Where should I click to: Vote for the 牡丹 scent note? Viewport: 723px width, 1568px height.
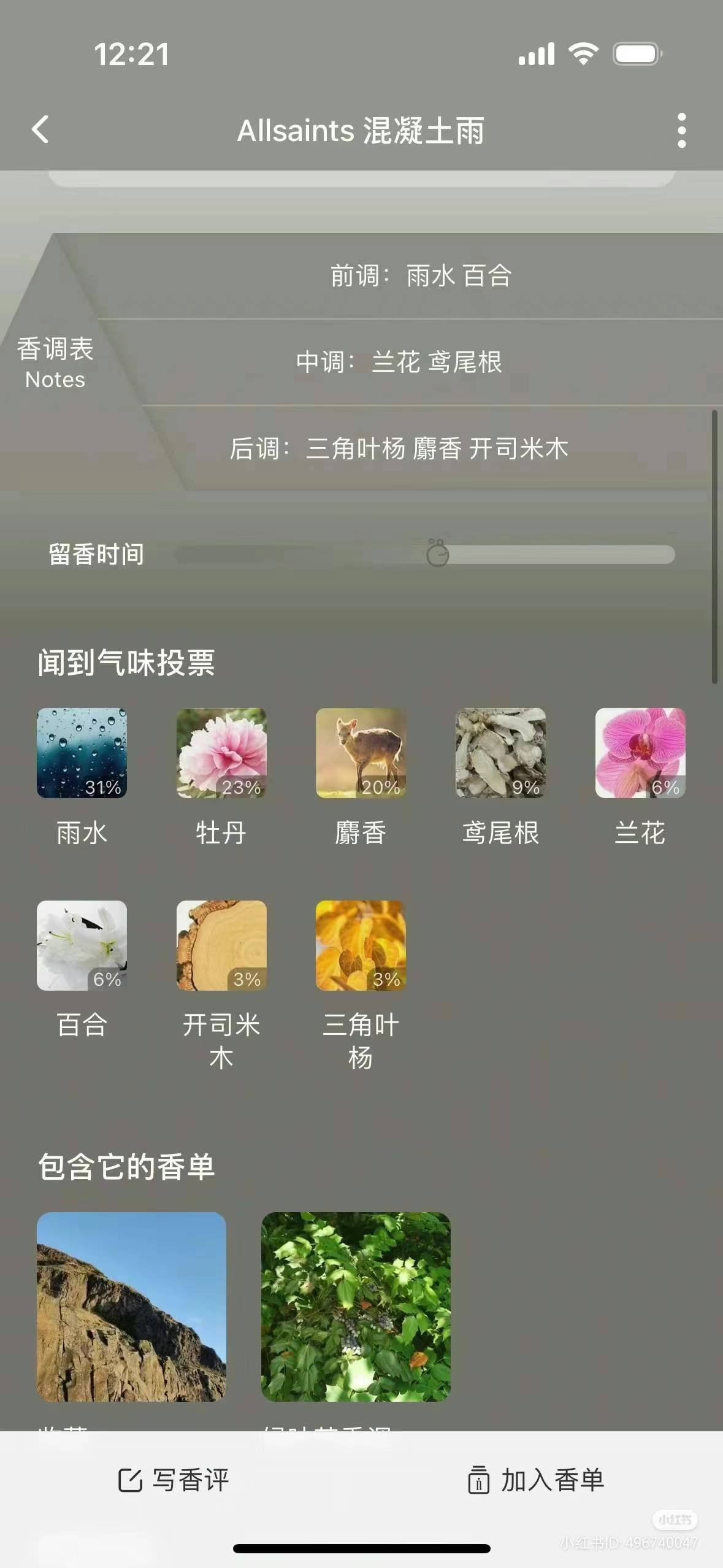[x=221, y=753]
